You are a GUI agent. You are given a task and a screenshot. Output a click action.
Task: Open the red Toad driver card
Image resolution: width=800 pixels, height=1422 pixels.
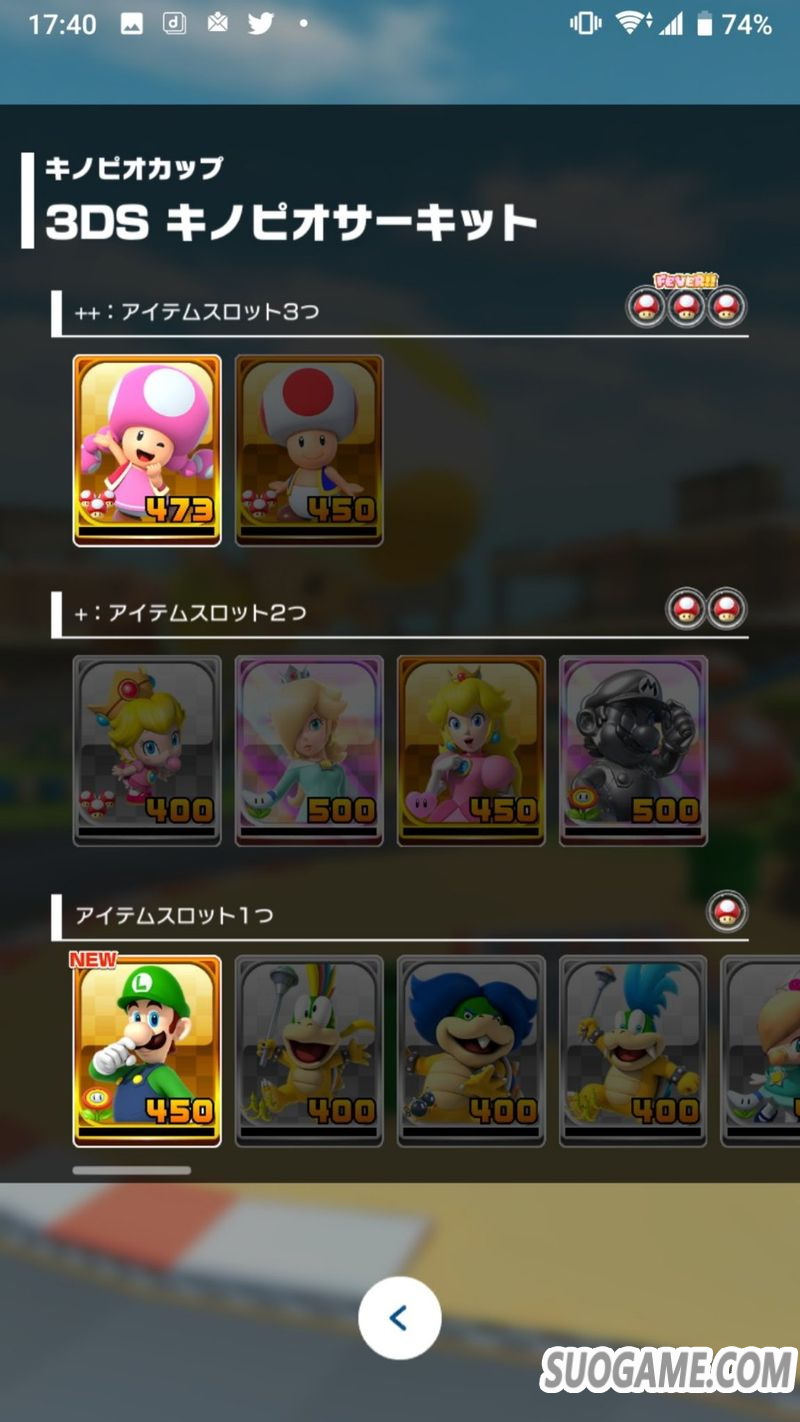click(x=309, y=450)
